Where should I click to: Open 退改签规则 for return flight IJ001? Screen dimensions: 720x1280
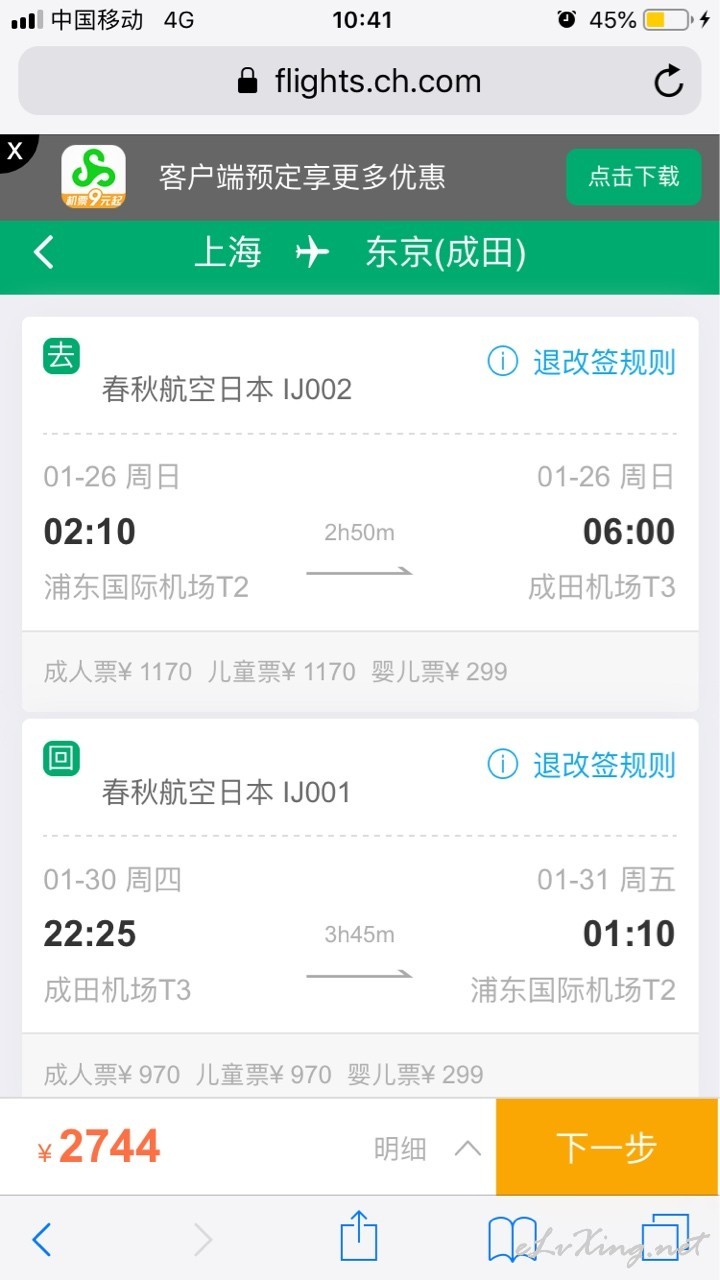pos(582,765)
